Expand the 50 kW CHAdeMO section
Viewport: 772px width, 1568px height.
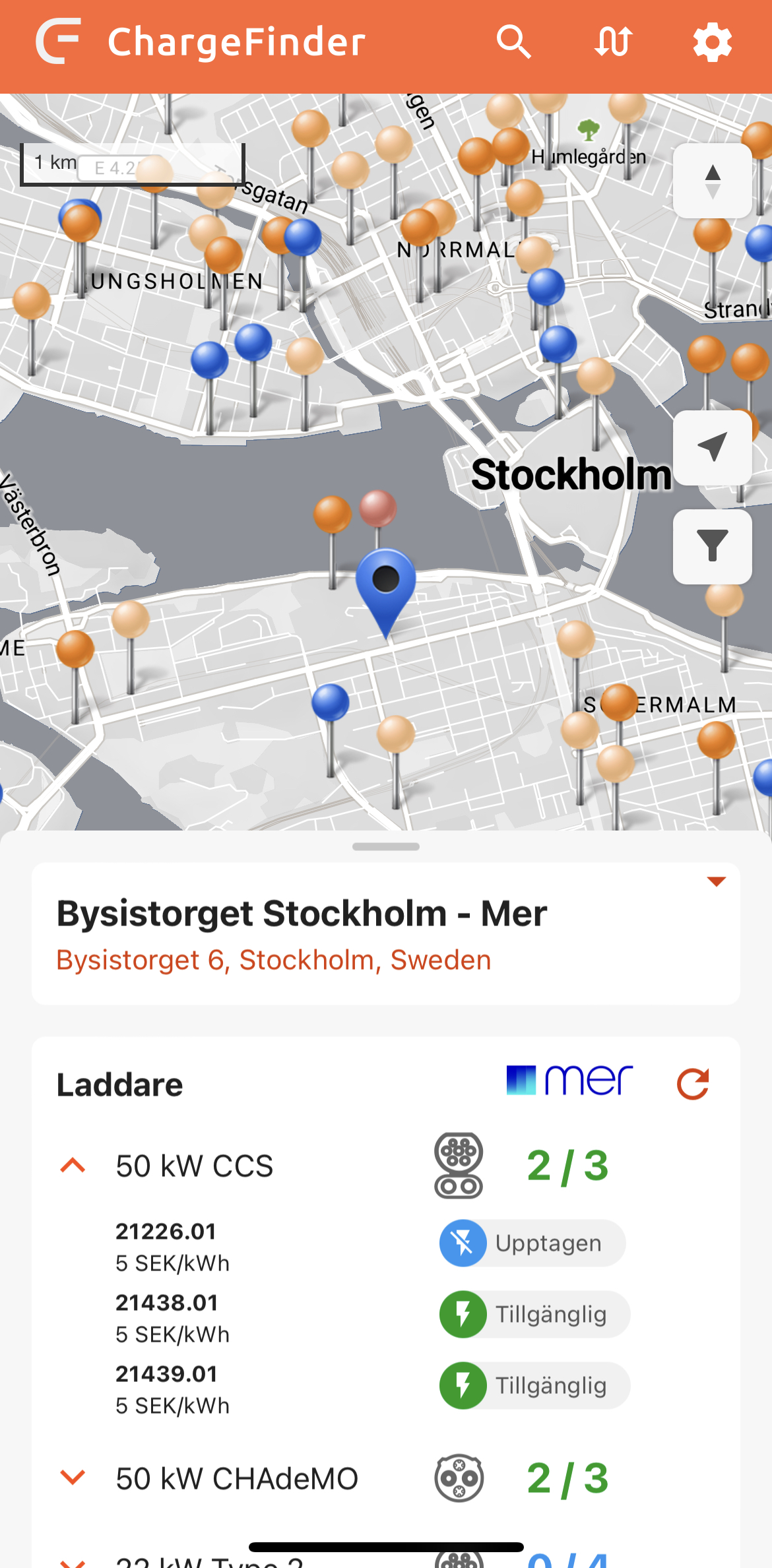coord(73,1478)
